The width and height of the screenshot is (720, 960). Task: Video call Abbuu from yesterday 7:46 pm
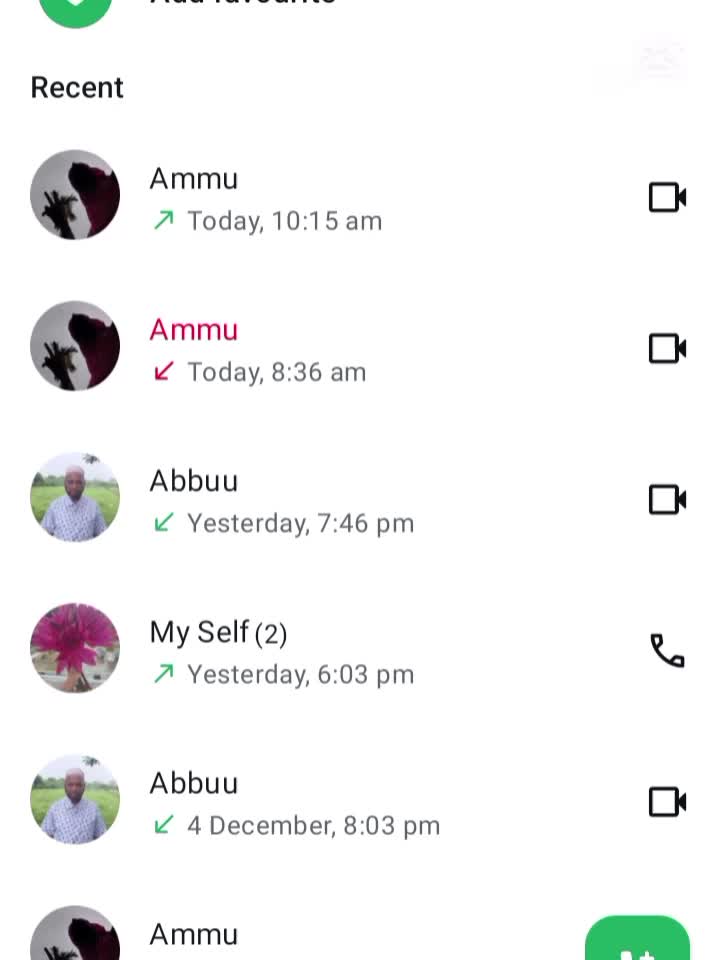click(x=667, y=499)
